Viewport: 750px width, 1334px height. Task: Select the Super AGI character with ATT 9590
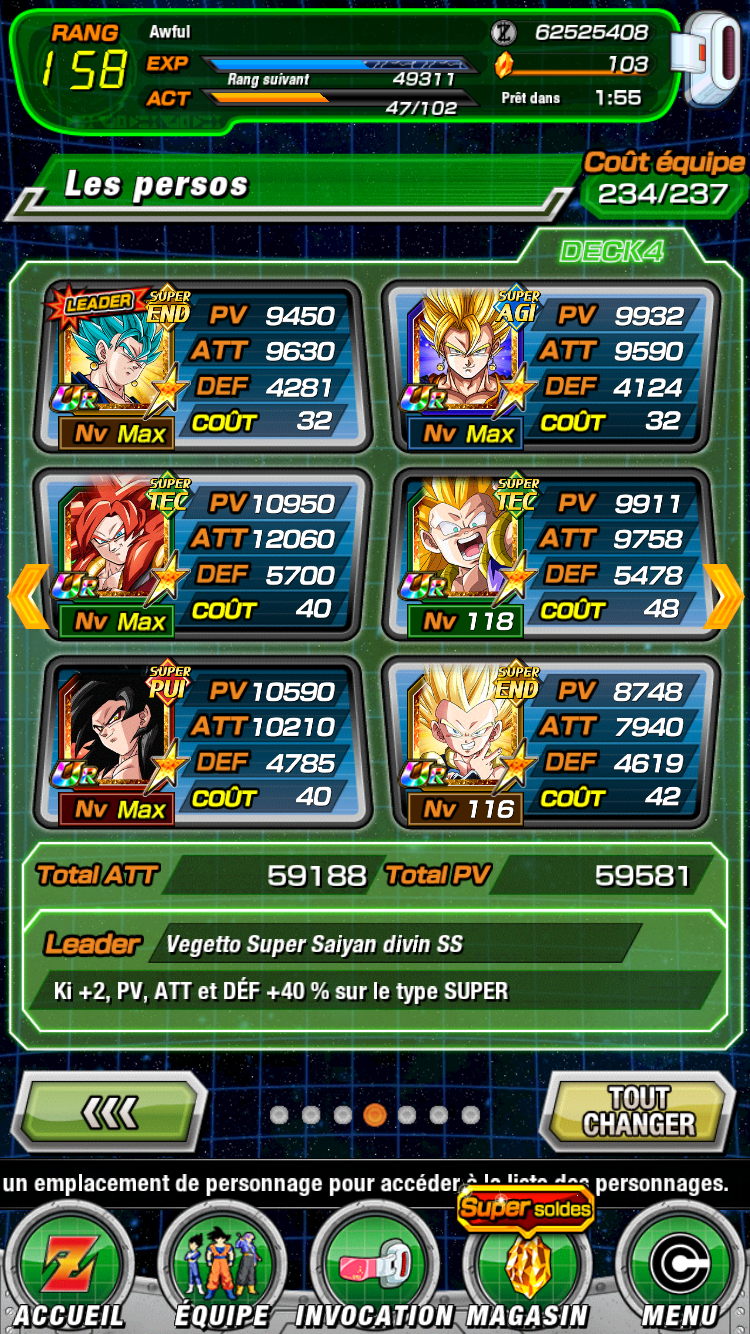550,367
